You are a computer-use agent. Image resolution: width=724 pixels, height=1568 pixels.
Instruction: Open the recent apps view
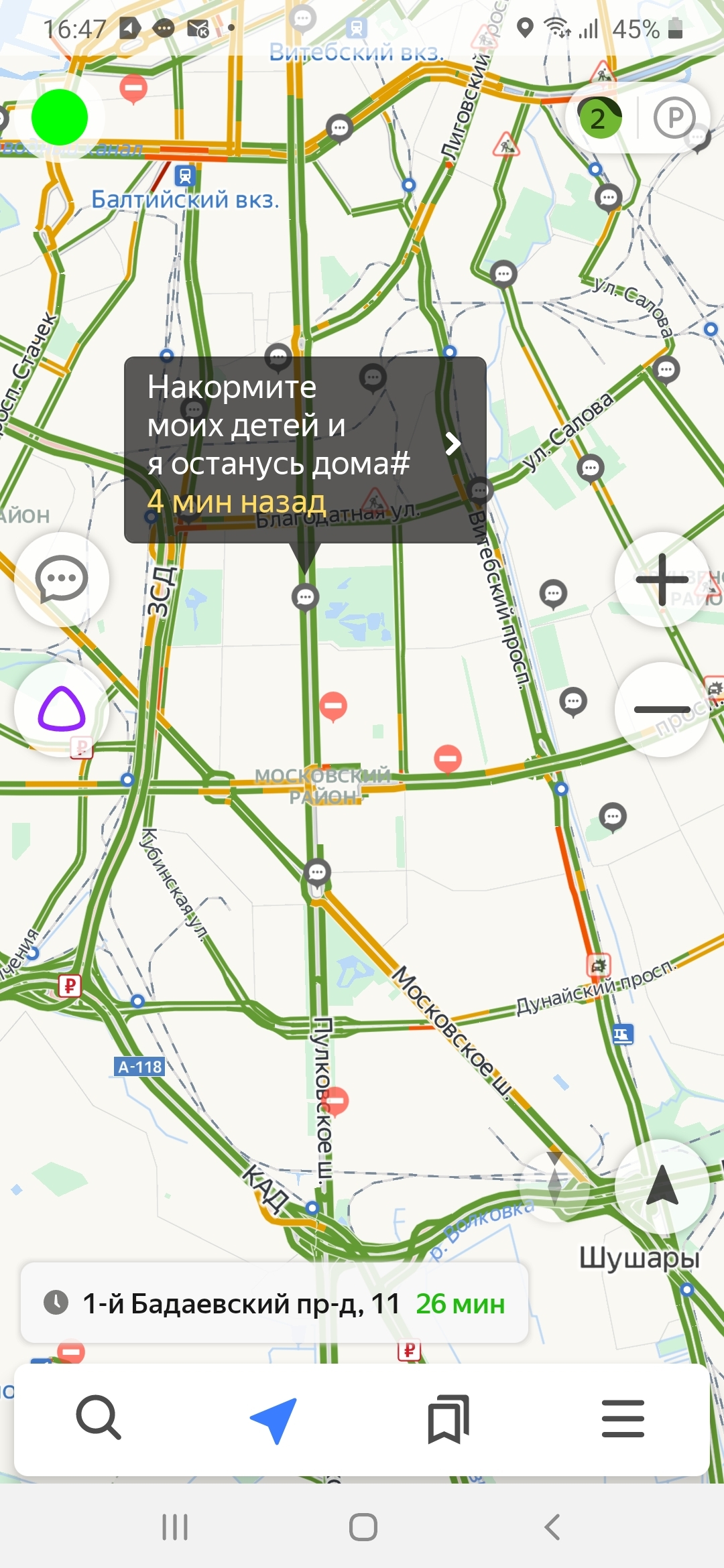(x=175, y=1527)
